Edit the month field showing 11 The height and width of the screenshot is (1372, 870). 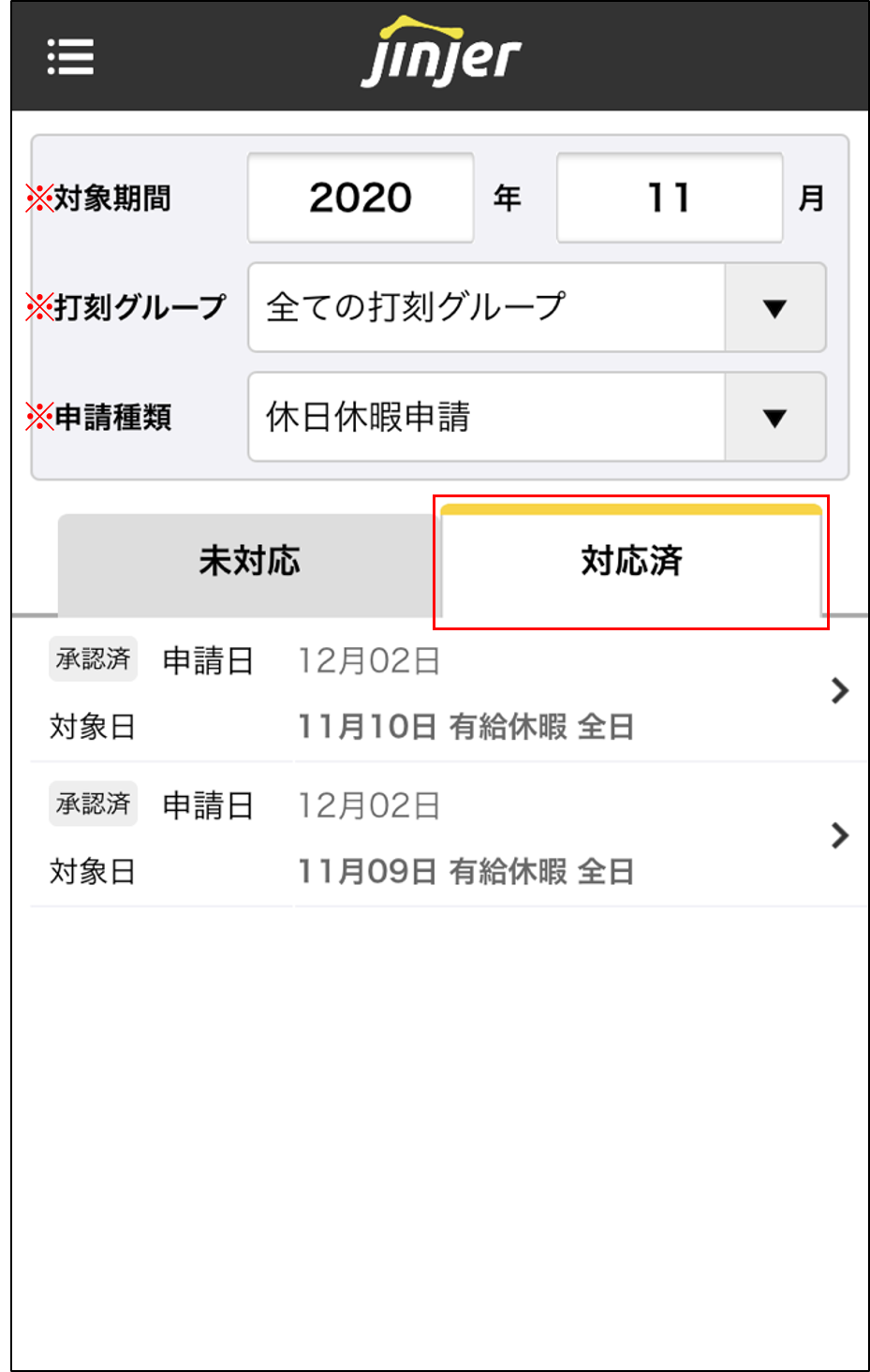point(669,198)
